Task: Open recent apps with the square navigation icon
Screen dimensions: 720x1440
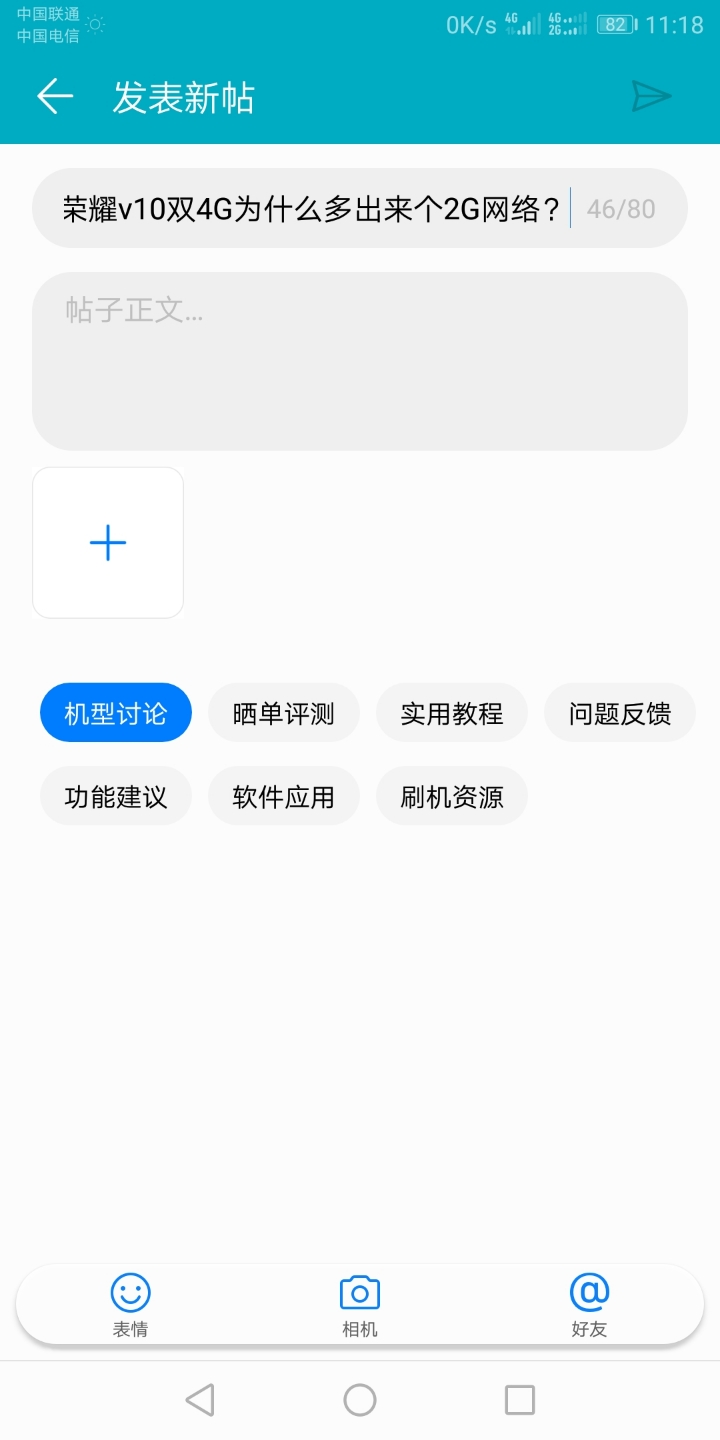Action: 519,1399
